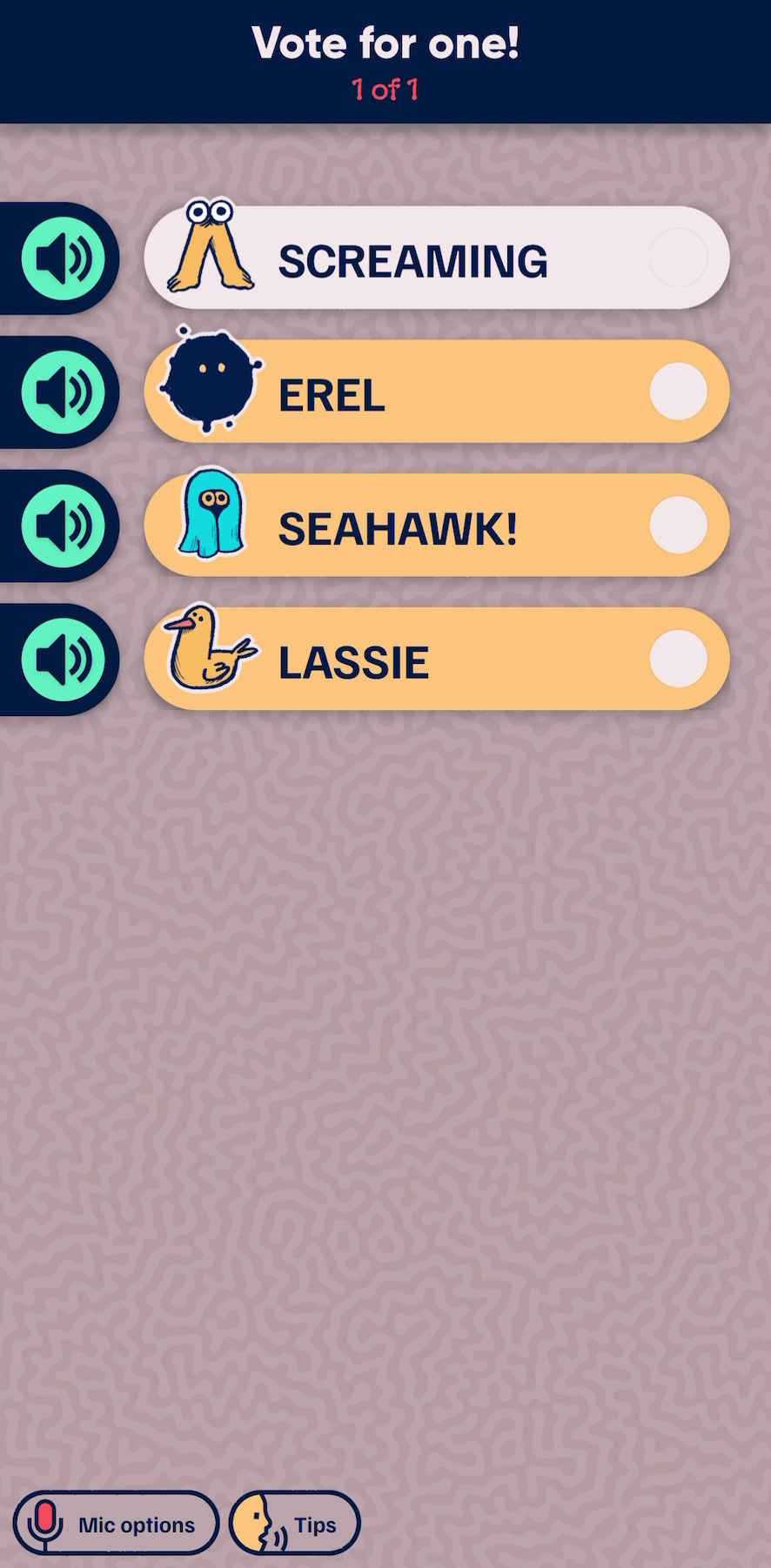Select EREL as your vote

click(x=678, y=392)
